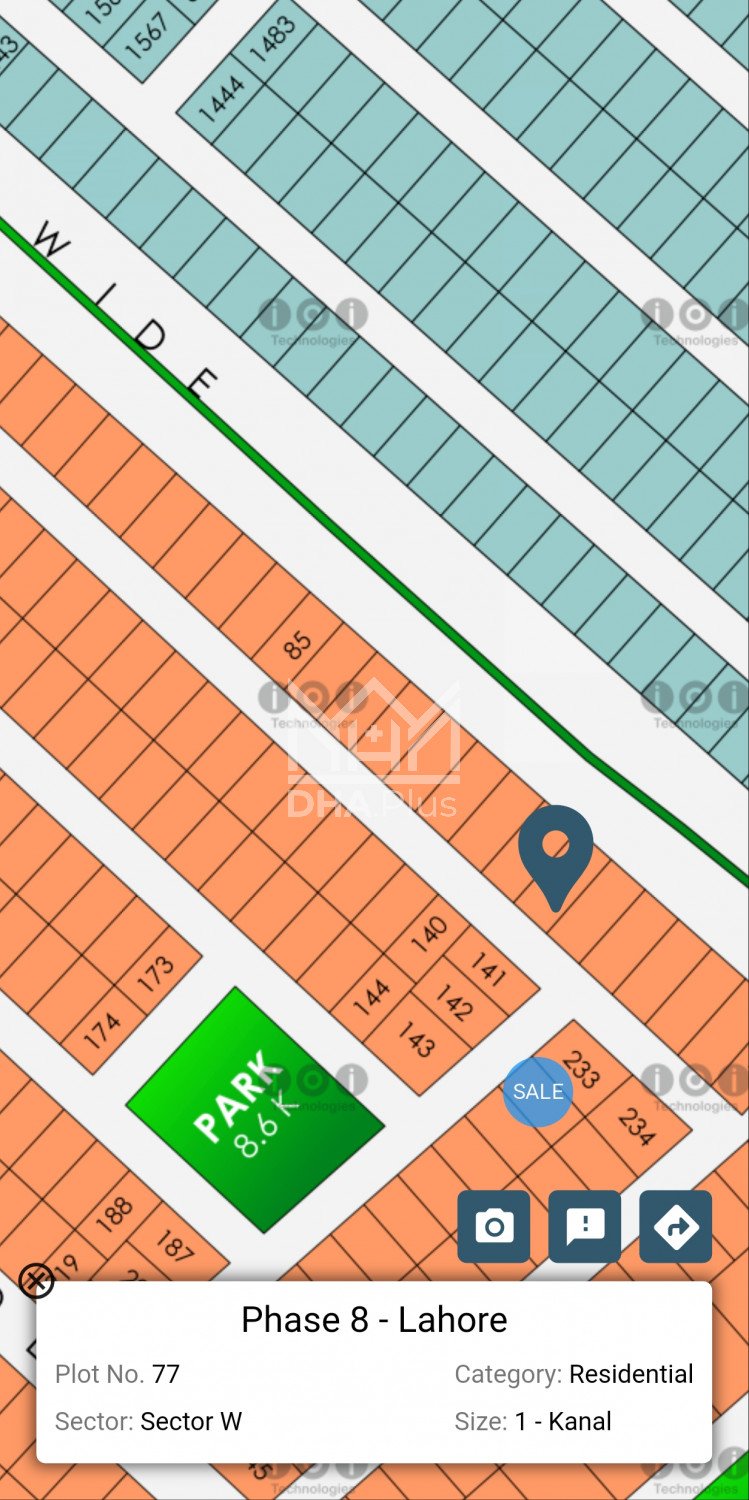Get directions to the plot
Image resolution: width=749 pixels, height=1500 pixels.
(x=676, y=1226)
